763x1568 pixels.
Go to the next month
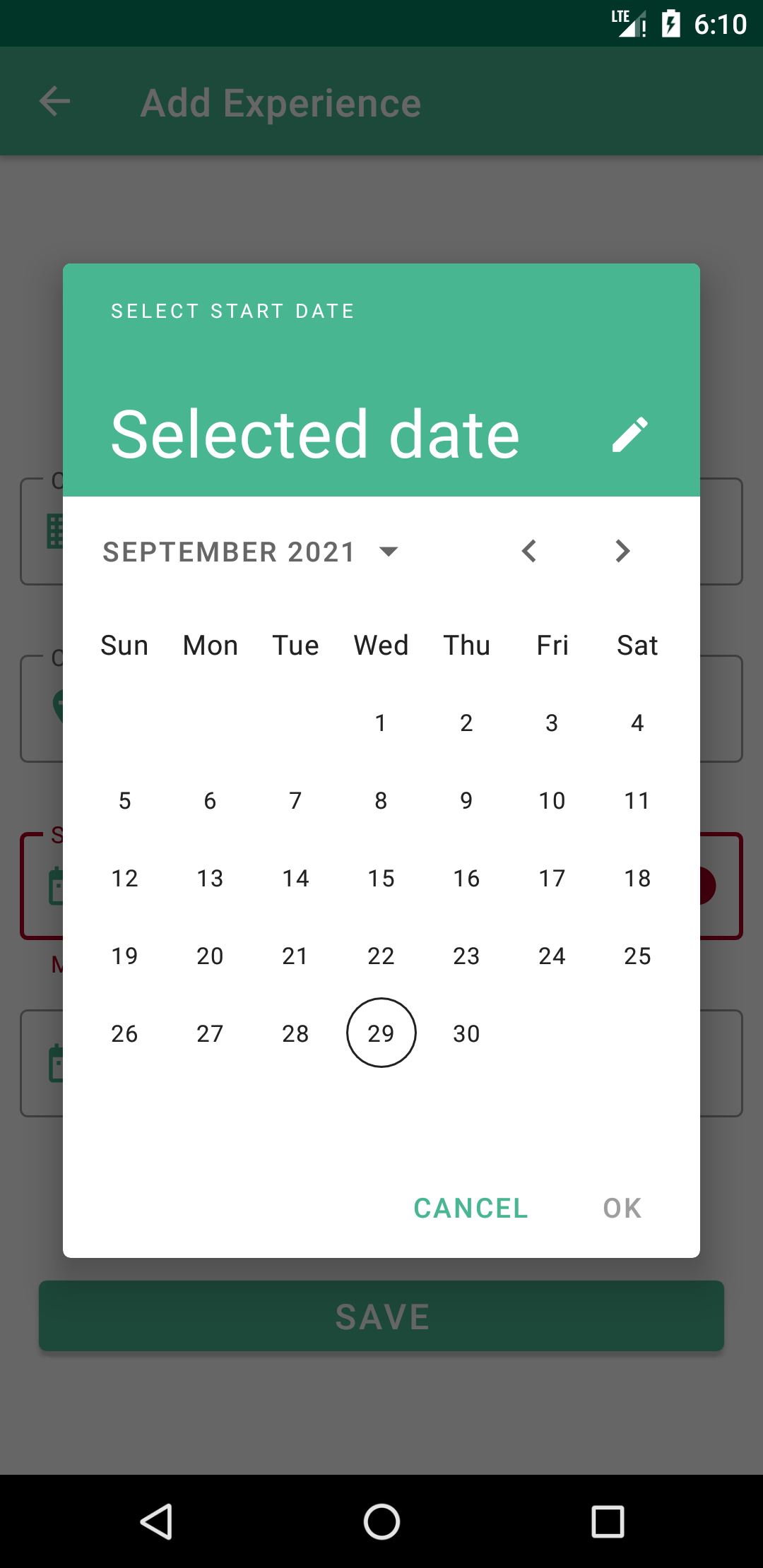pos(622,552)
